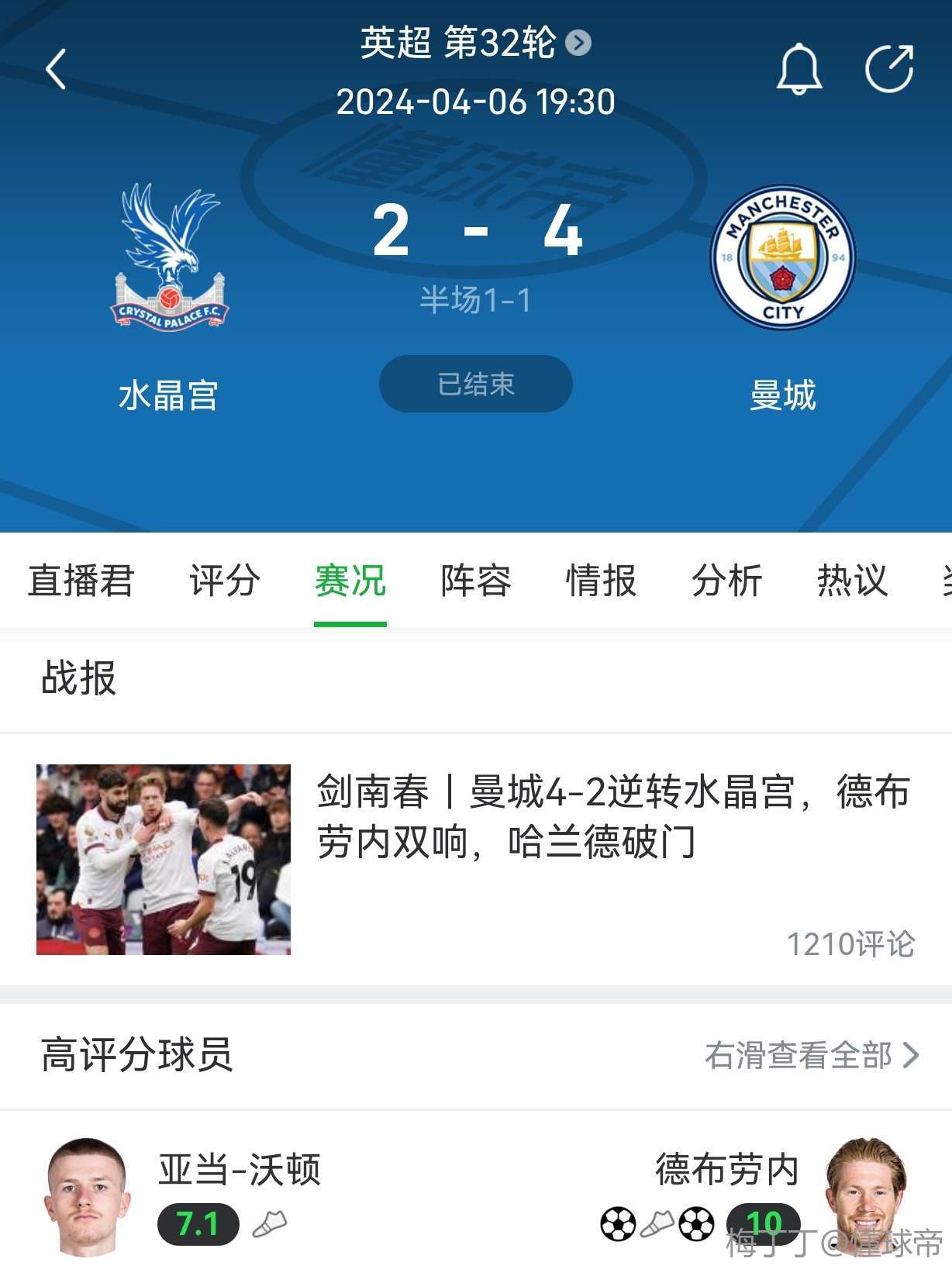Tap the 已结束 match status pill
This screenshot has height=1269, width=952.
coord(474,383)
